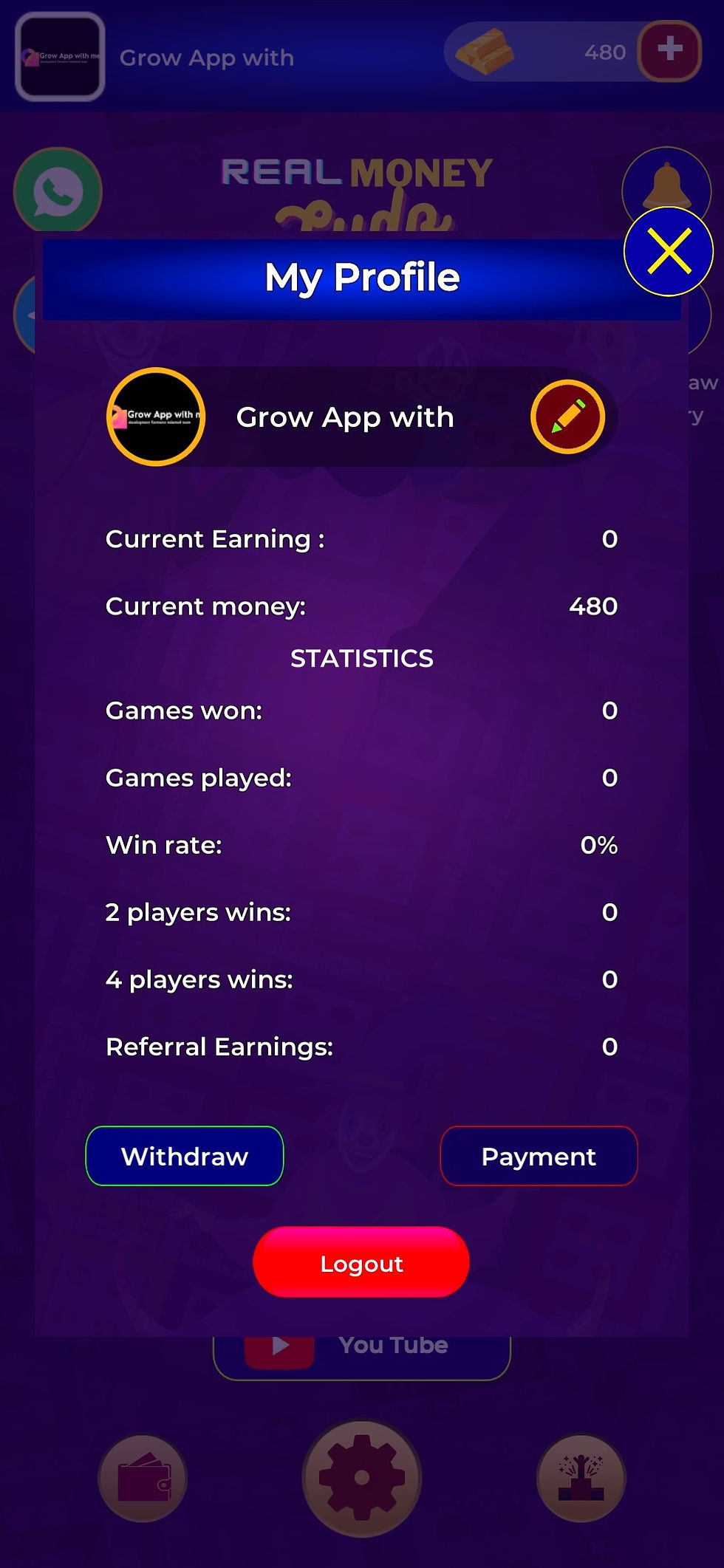Click the Grow App logo top left

tap(59, 58)
